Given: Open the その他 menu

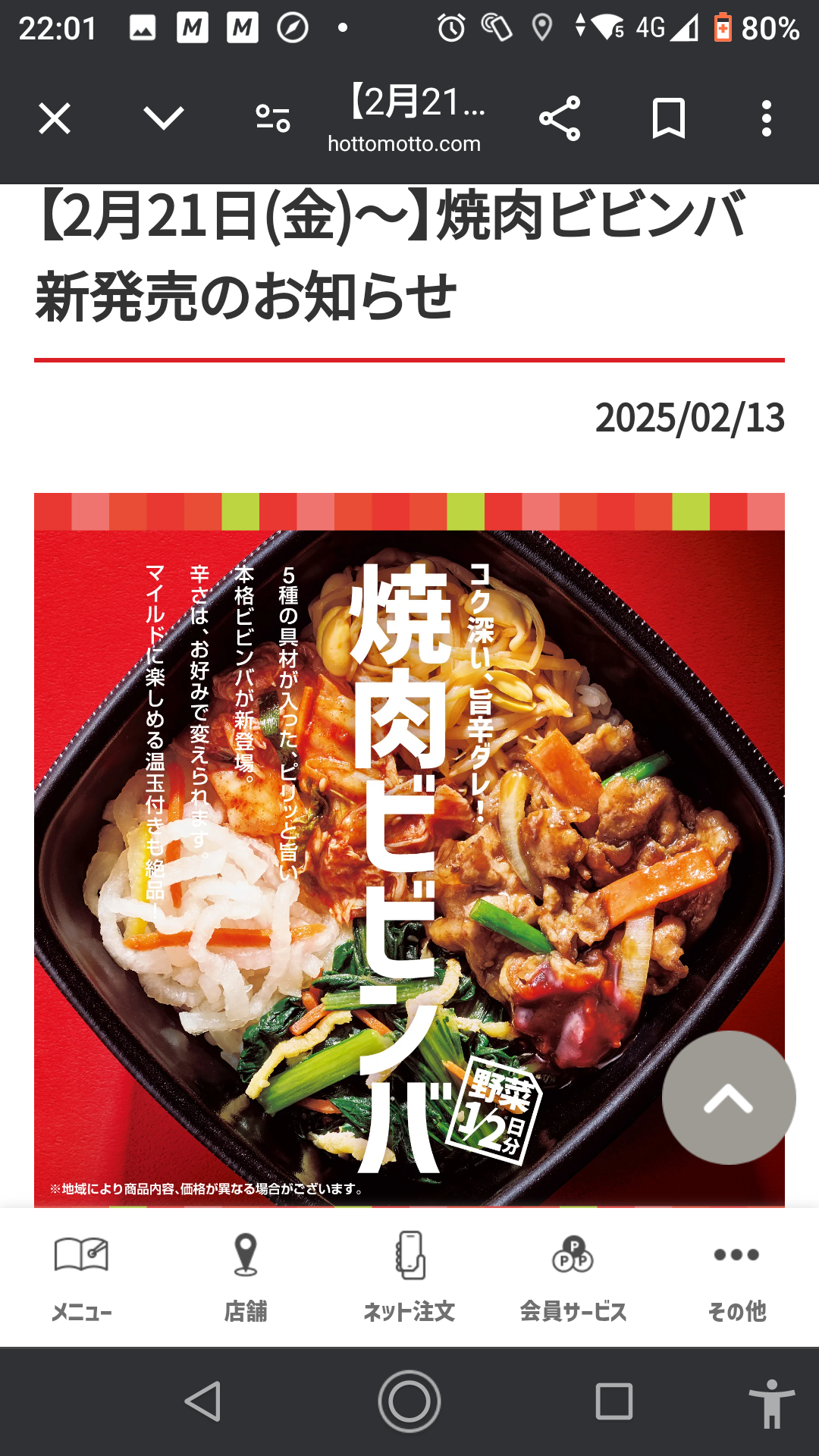Looking at the screenshot, I should 737,1277.
